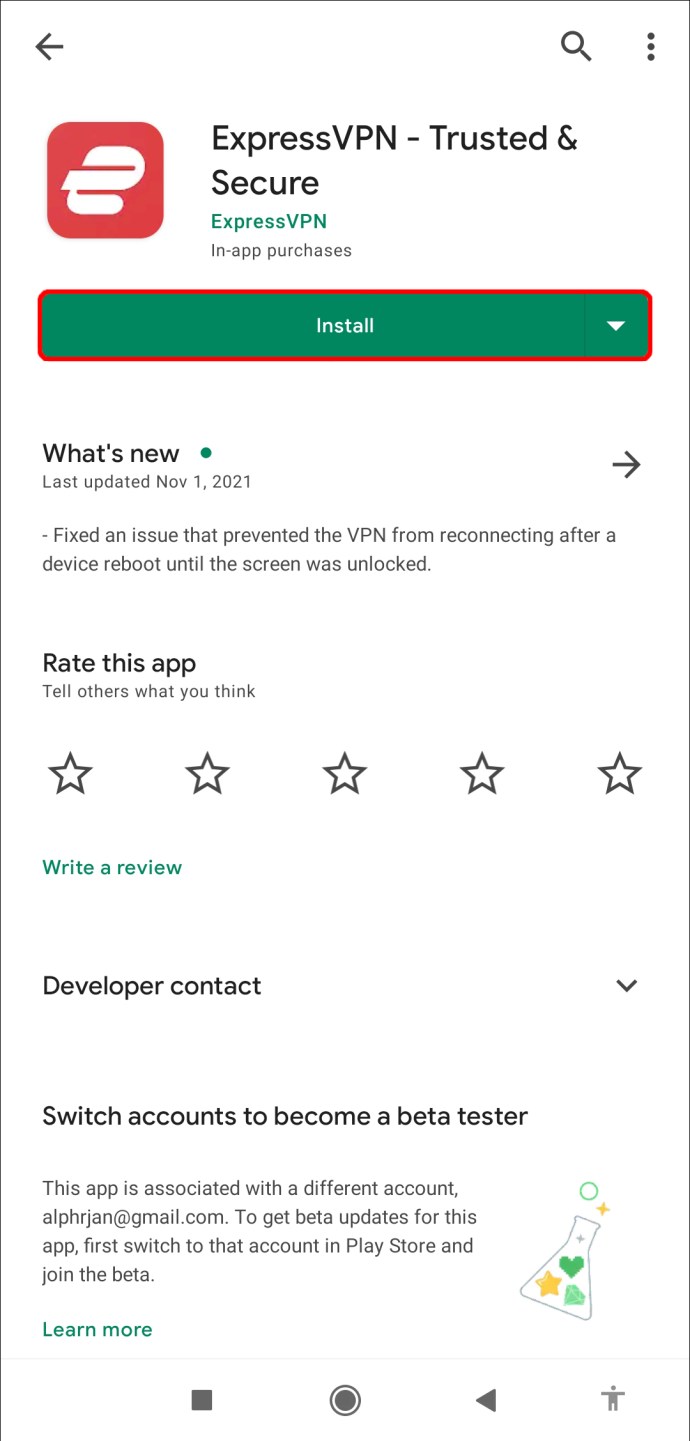
Task: Go back using the top arrow
Action: pyautogui.click(x=49, y=46)
